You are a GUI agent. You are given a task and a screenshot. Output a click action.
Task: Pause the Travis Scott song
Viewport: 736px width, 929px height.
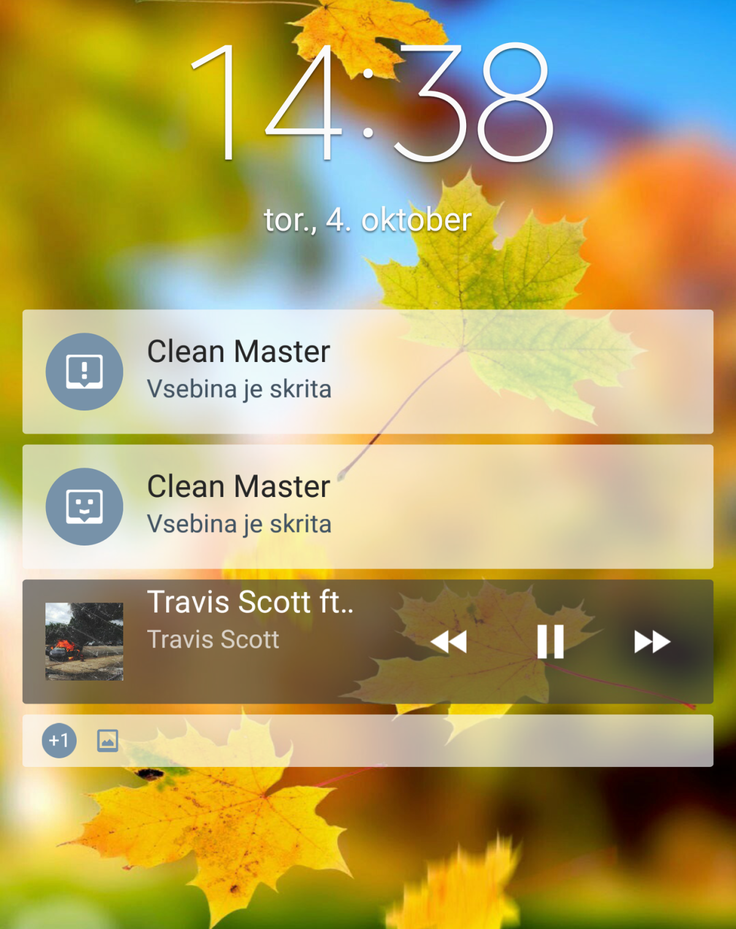(550, 641)
